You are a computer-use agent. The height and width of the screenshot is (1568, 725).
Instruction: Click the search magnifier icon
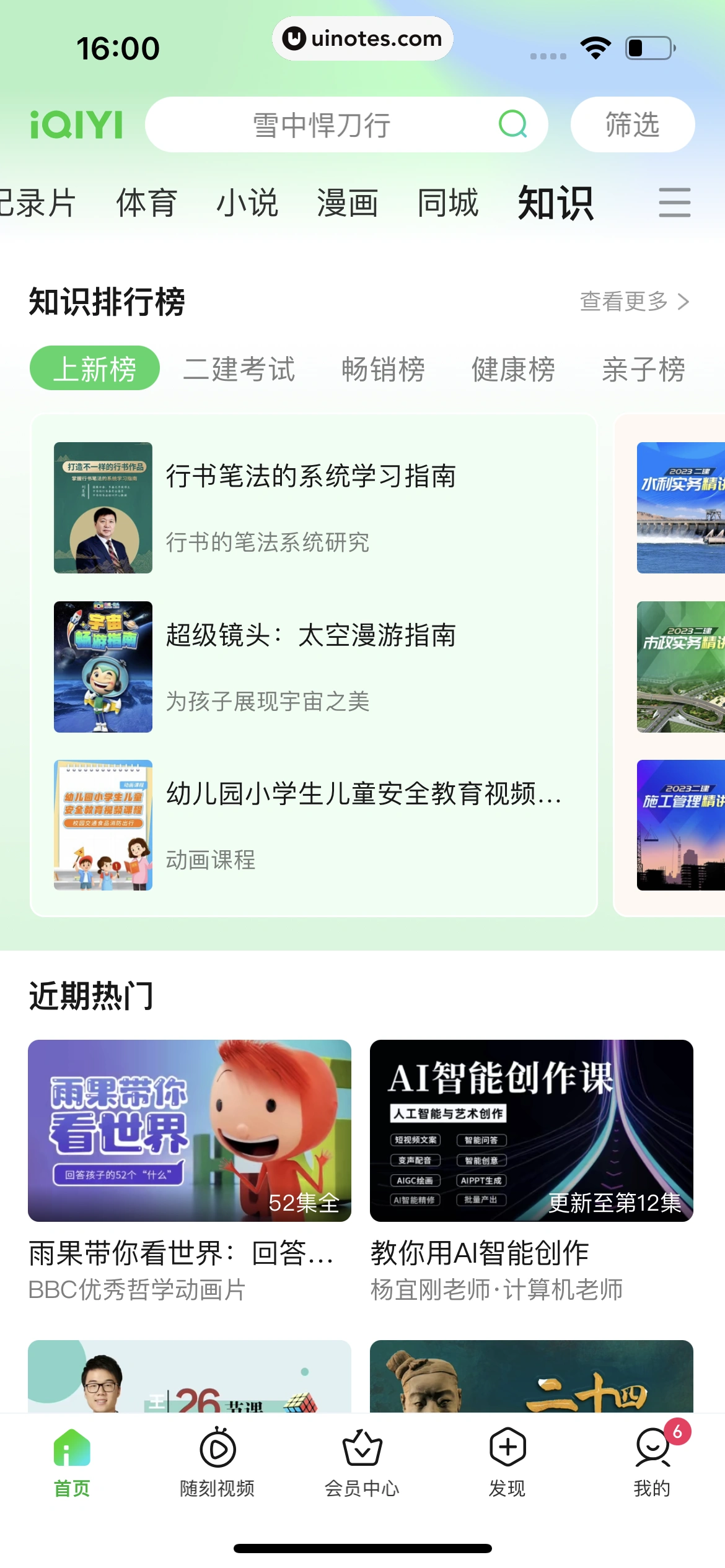[512, 124]
